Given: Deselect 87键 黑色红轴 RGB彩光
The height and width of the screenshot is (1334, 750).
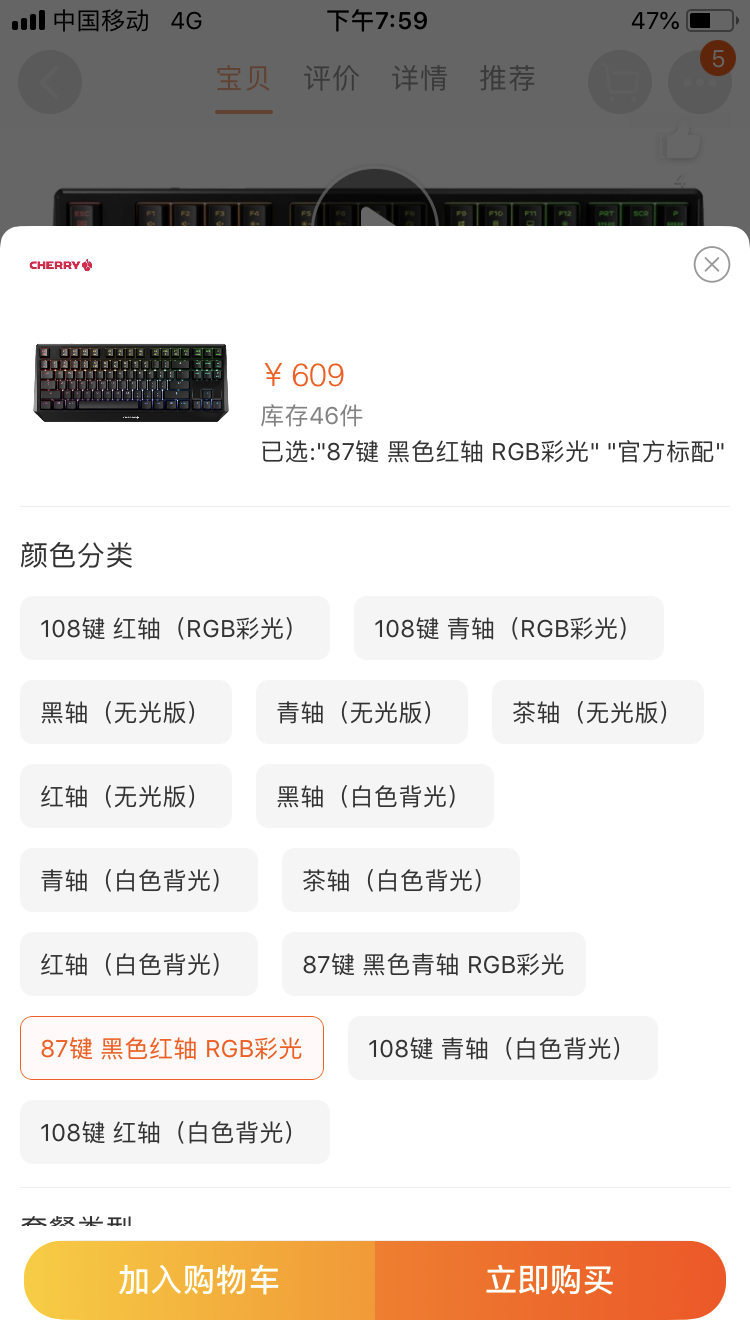Looking at the screenshot, I should click(171, 1048).
